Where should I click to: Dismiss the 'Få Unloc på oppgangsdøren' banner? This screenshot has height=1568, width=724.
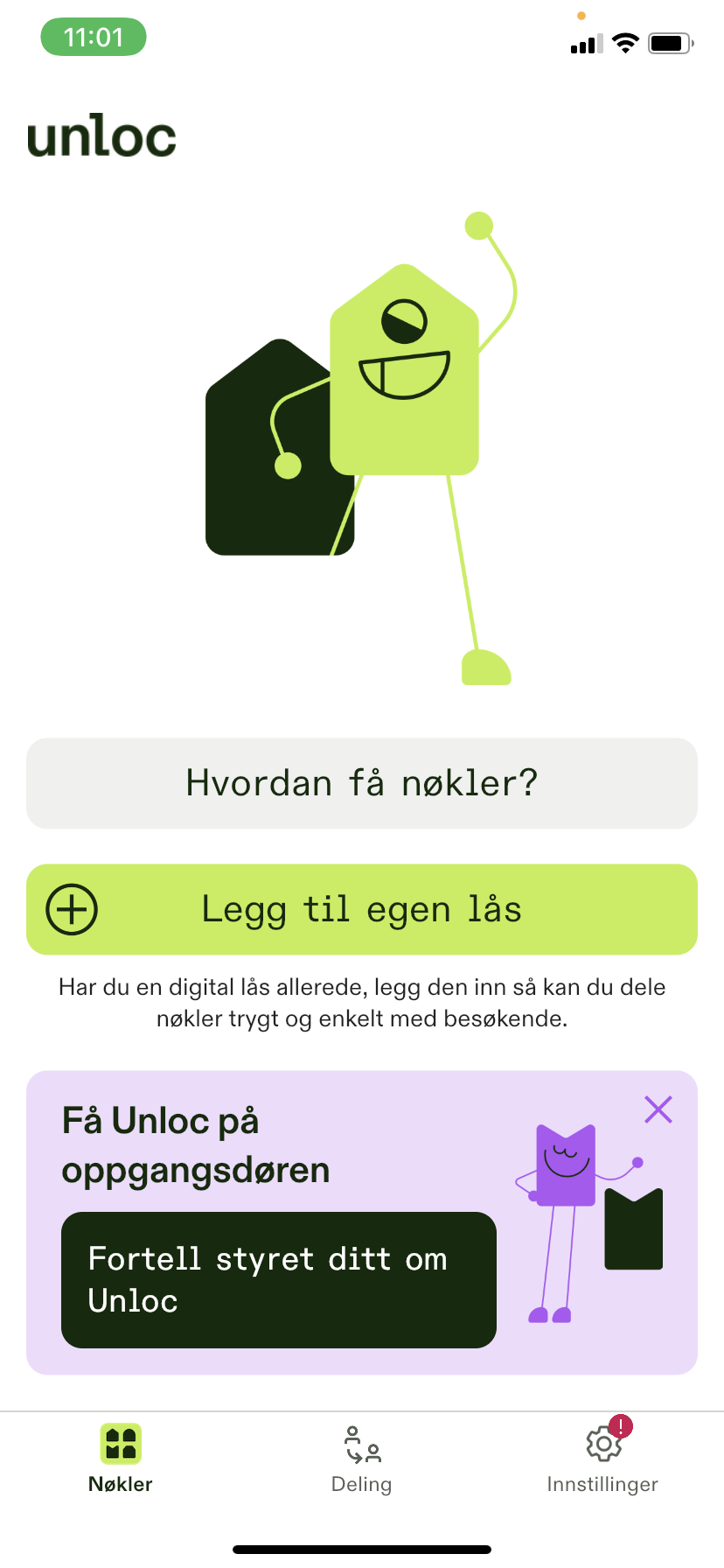[x=658, y=1109]
